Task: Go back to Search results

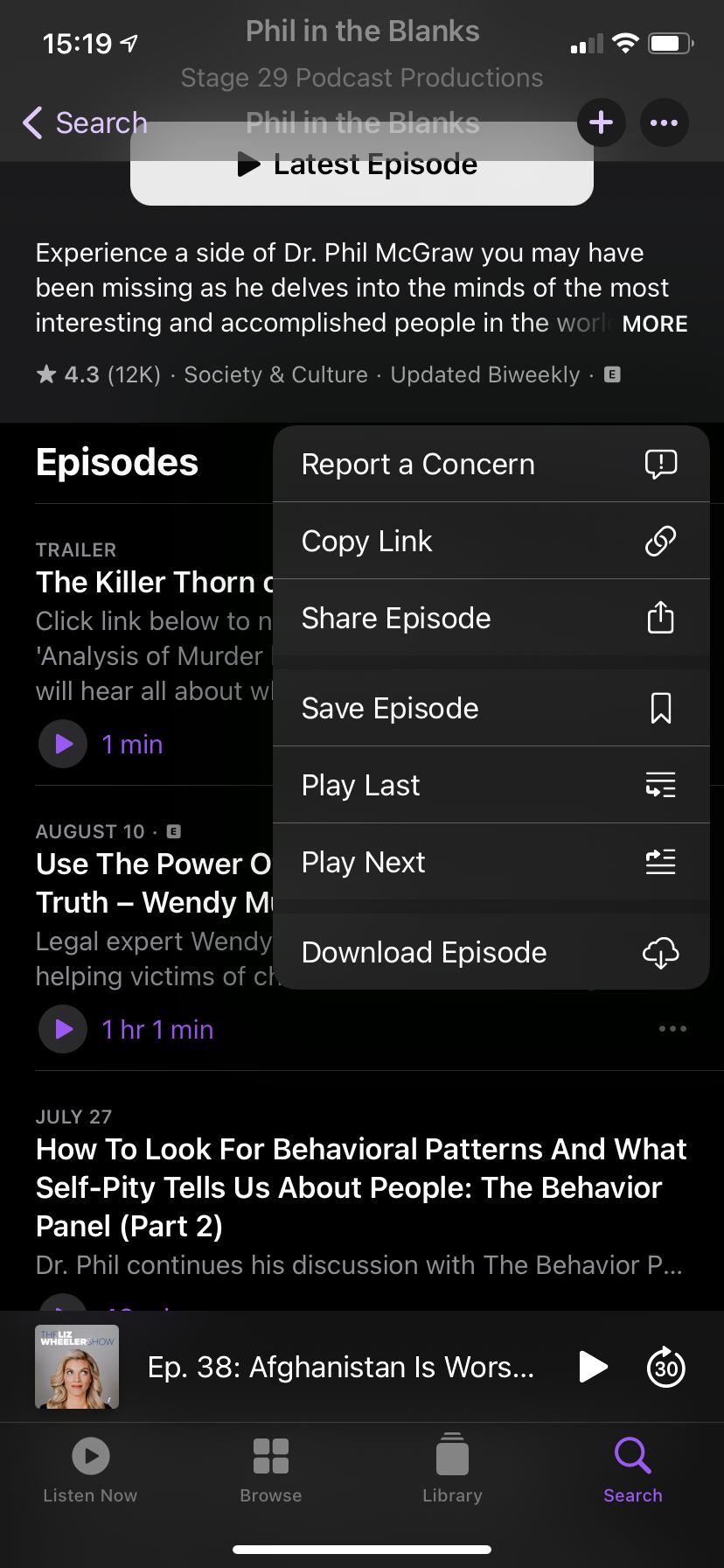Action: [x=84, y=122]
